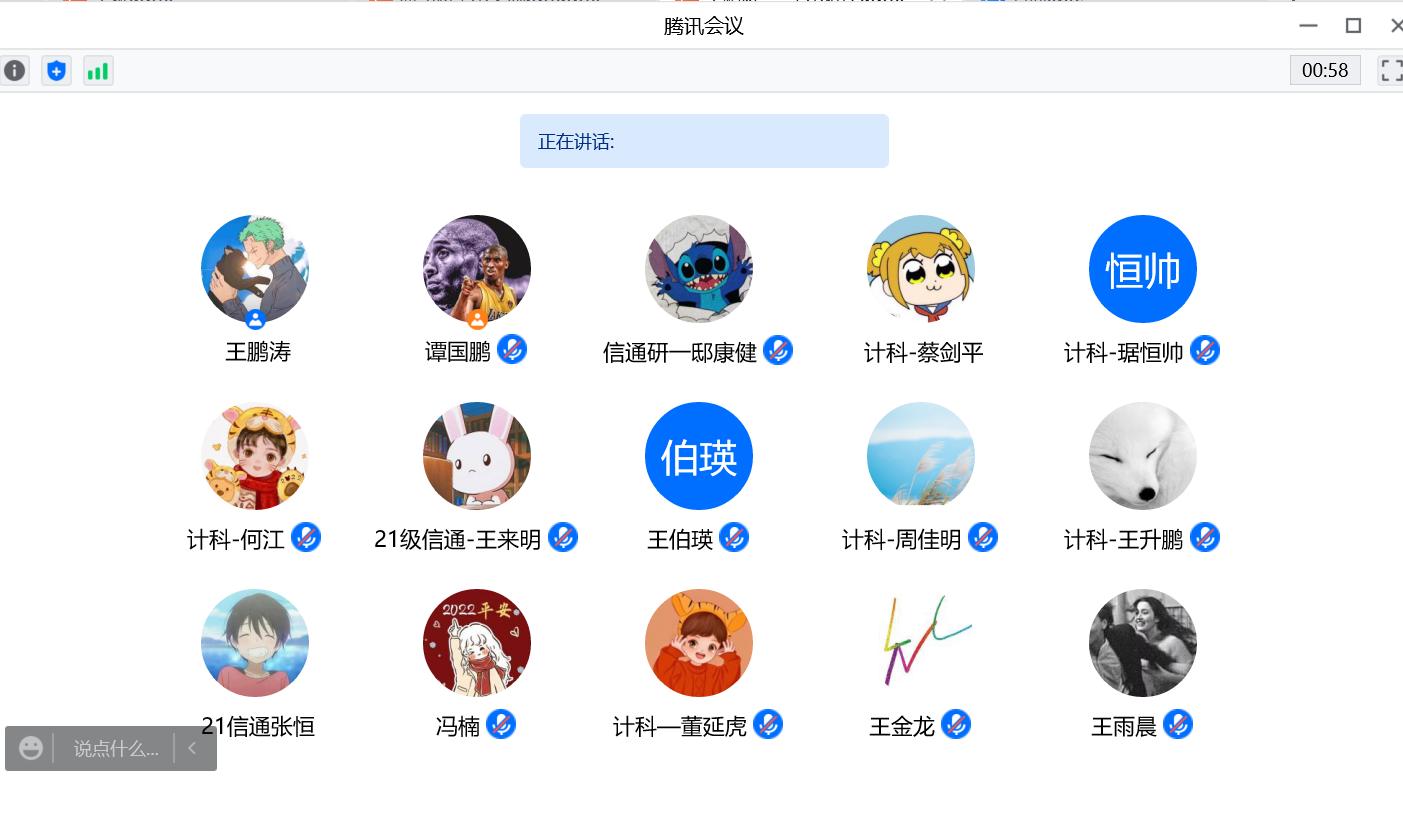1403x829 pixels.
Task: Open 计科-周佳明's participant tile
Action: [921, 456]
